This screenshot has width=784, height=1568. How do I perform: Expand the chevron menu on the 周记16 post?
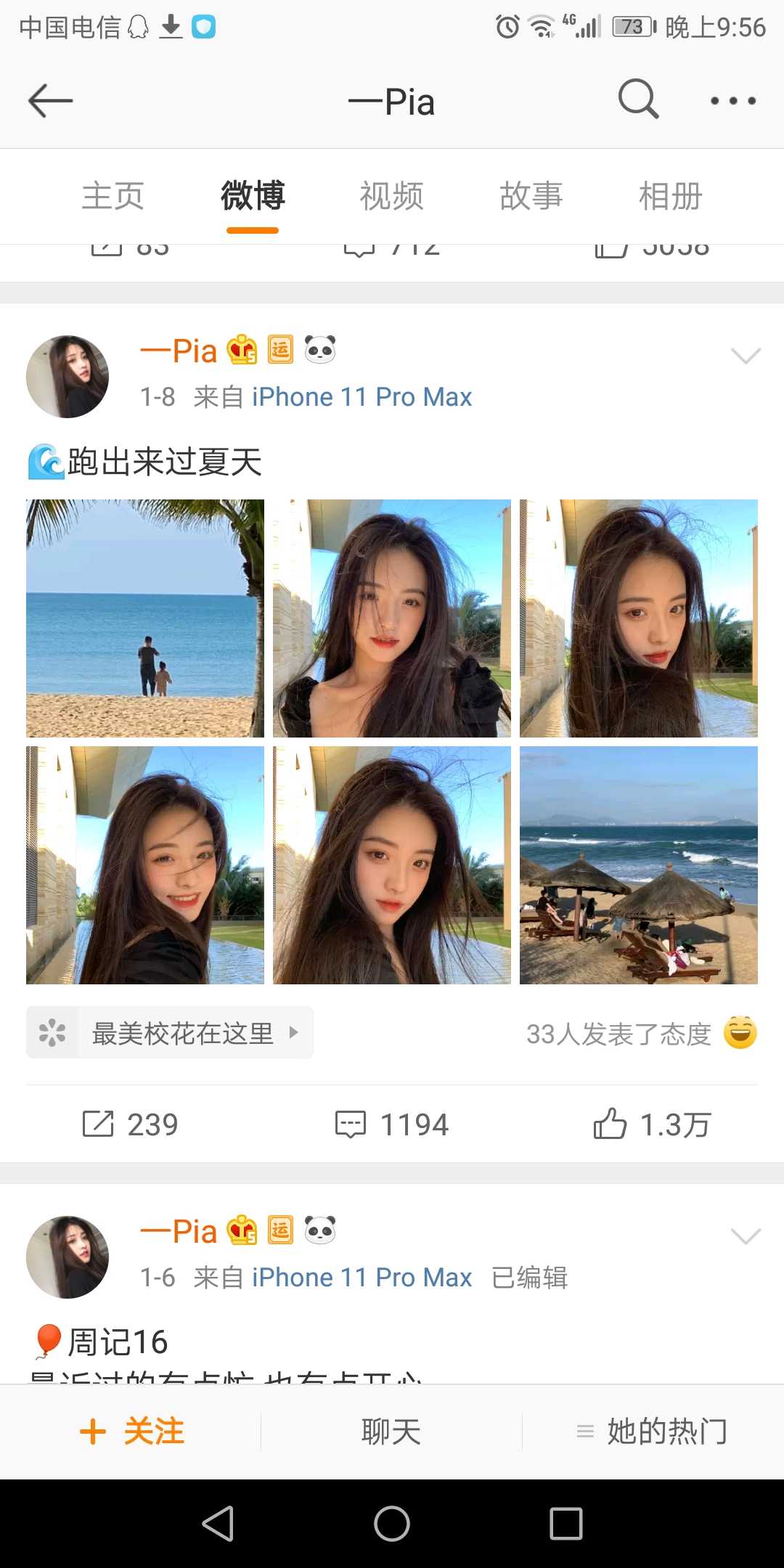[x=746, y=1236]
